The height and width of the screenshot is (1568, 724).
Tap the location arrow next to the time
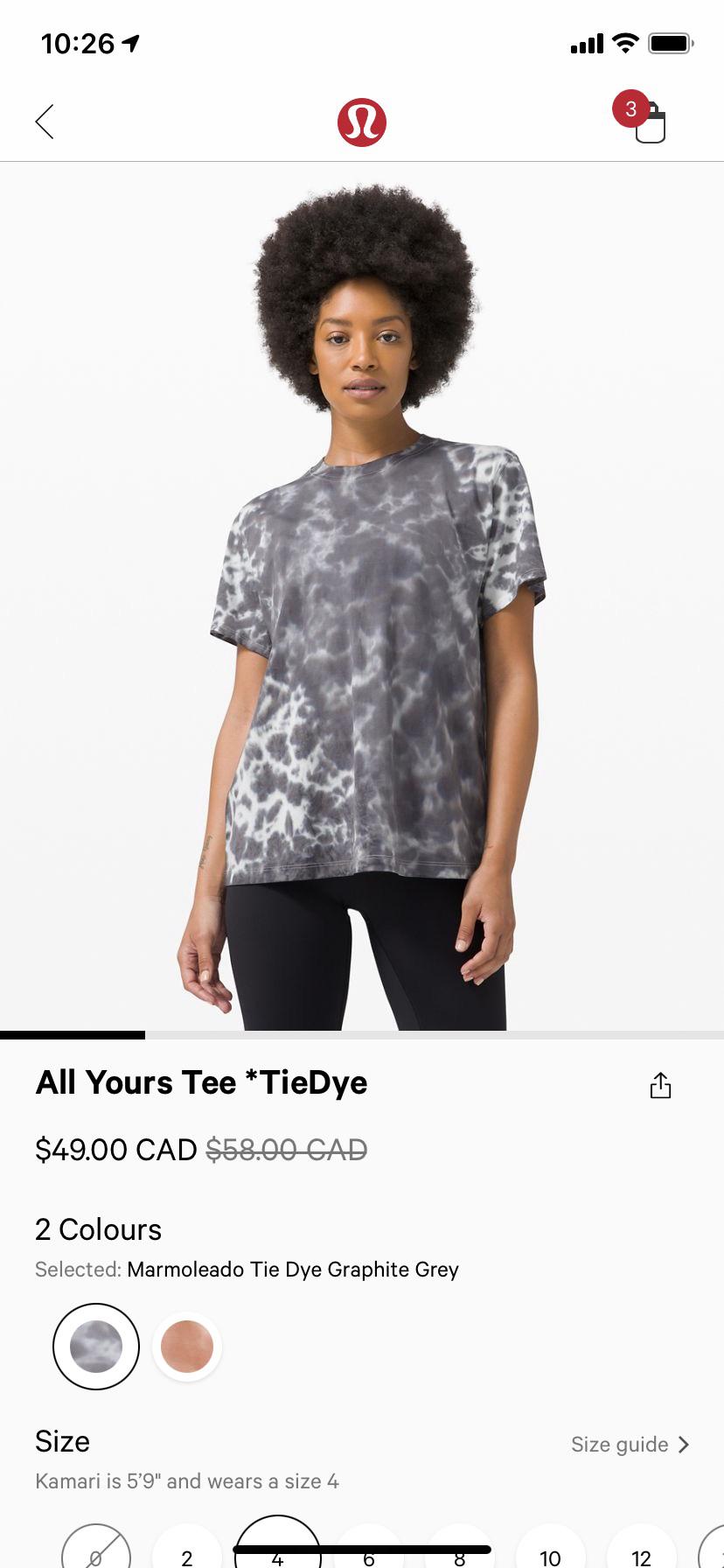129,40
